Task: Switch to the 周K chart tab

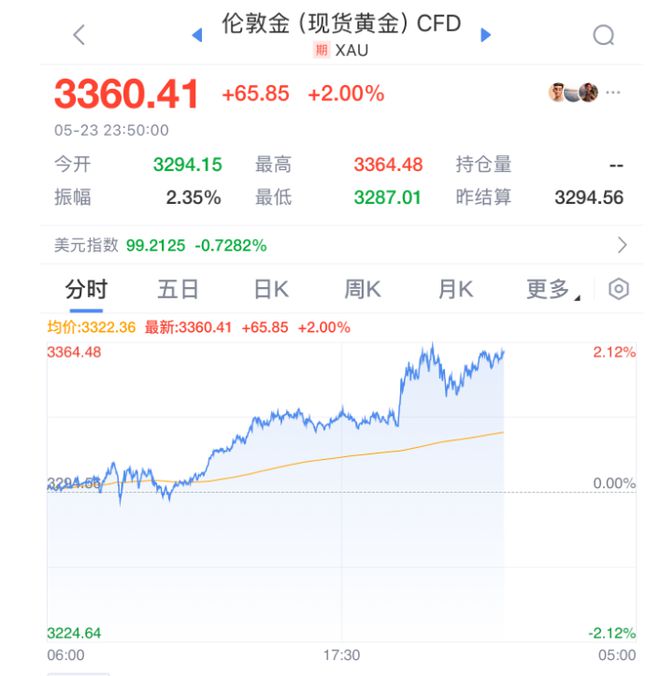Action: (363, 290)
